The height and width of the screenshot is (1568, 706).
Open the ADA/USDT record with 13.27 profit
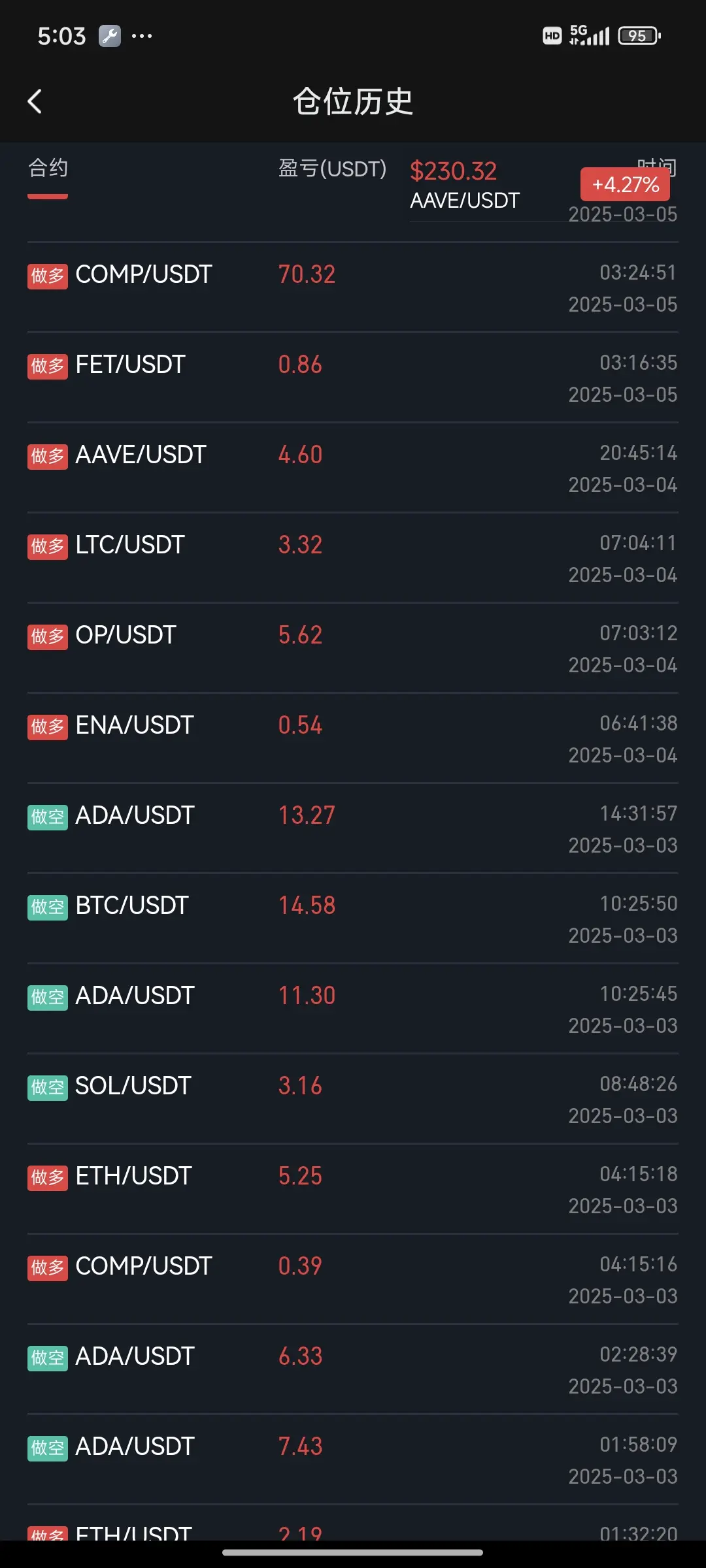click(x=353, y=828)
